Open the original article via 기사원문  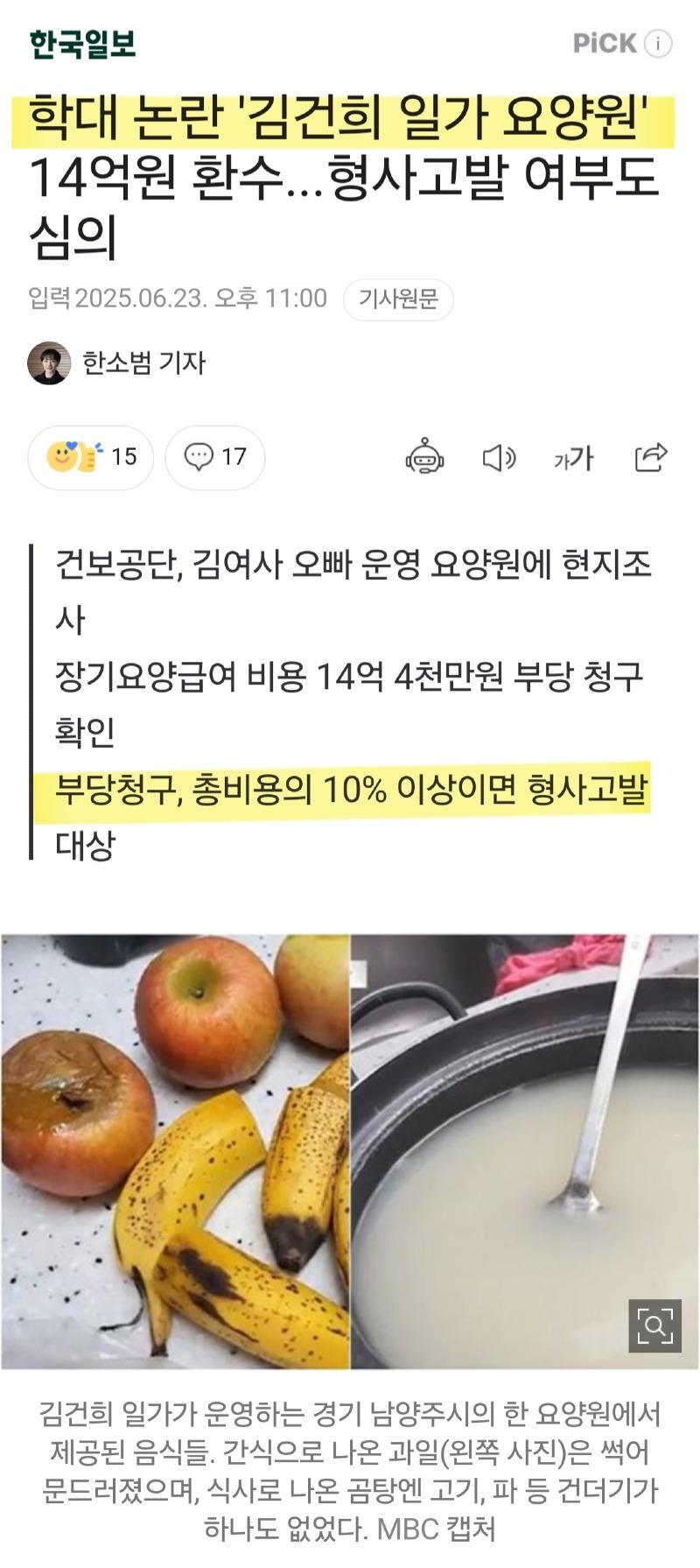(x=398, y=299)
